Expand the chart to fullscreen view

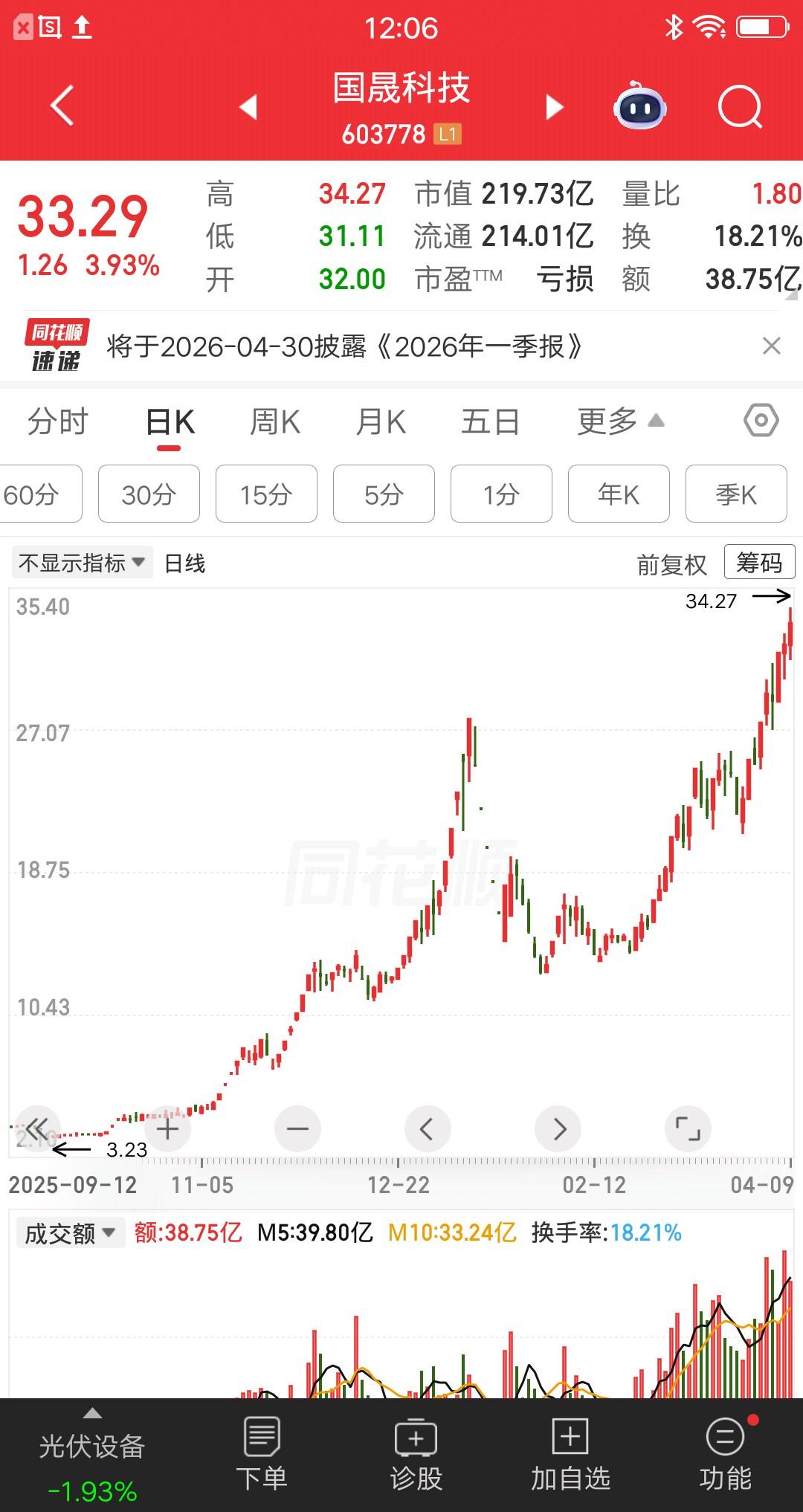[x=688, y=1128]
